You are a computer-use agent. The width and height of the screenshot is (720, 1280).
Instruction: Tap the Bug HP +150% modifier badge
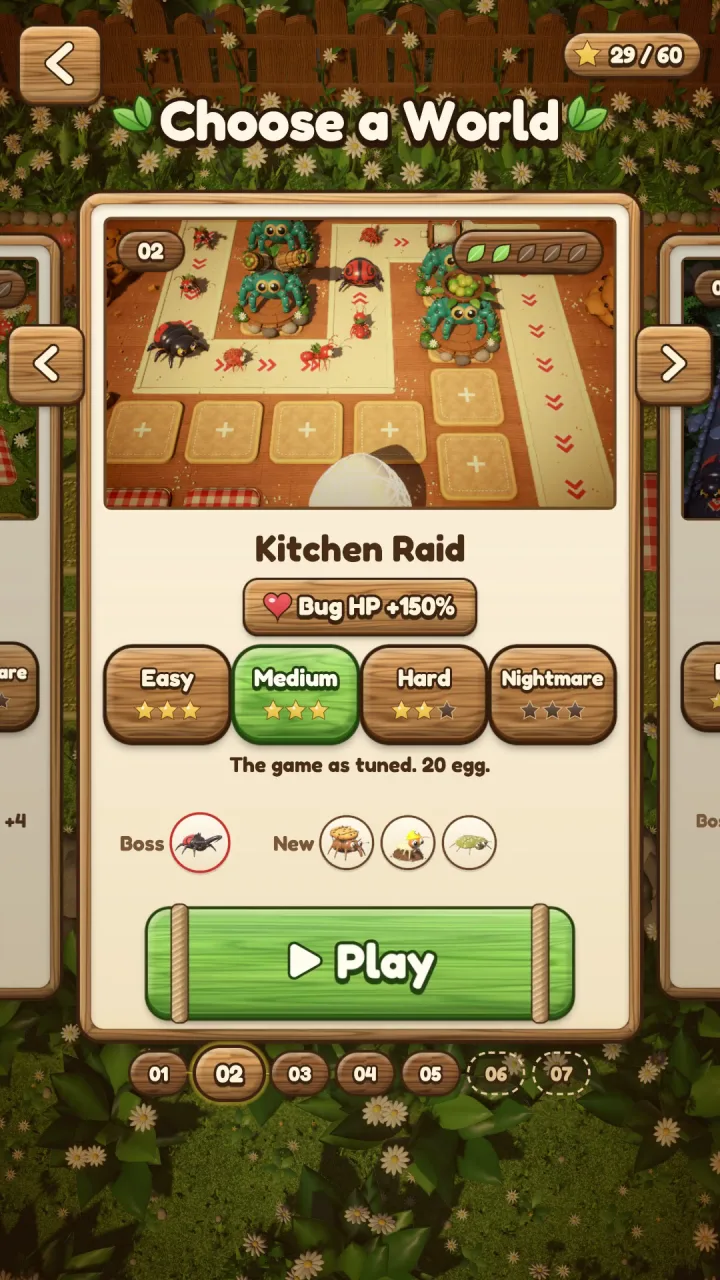(360, 607)
